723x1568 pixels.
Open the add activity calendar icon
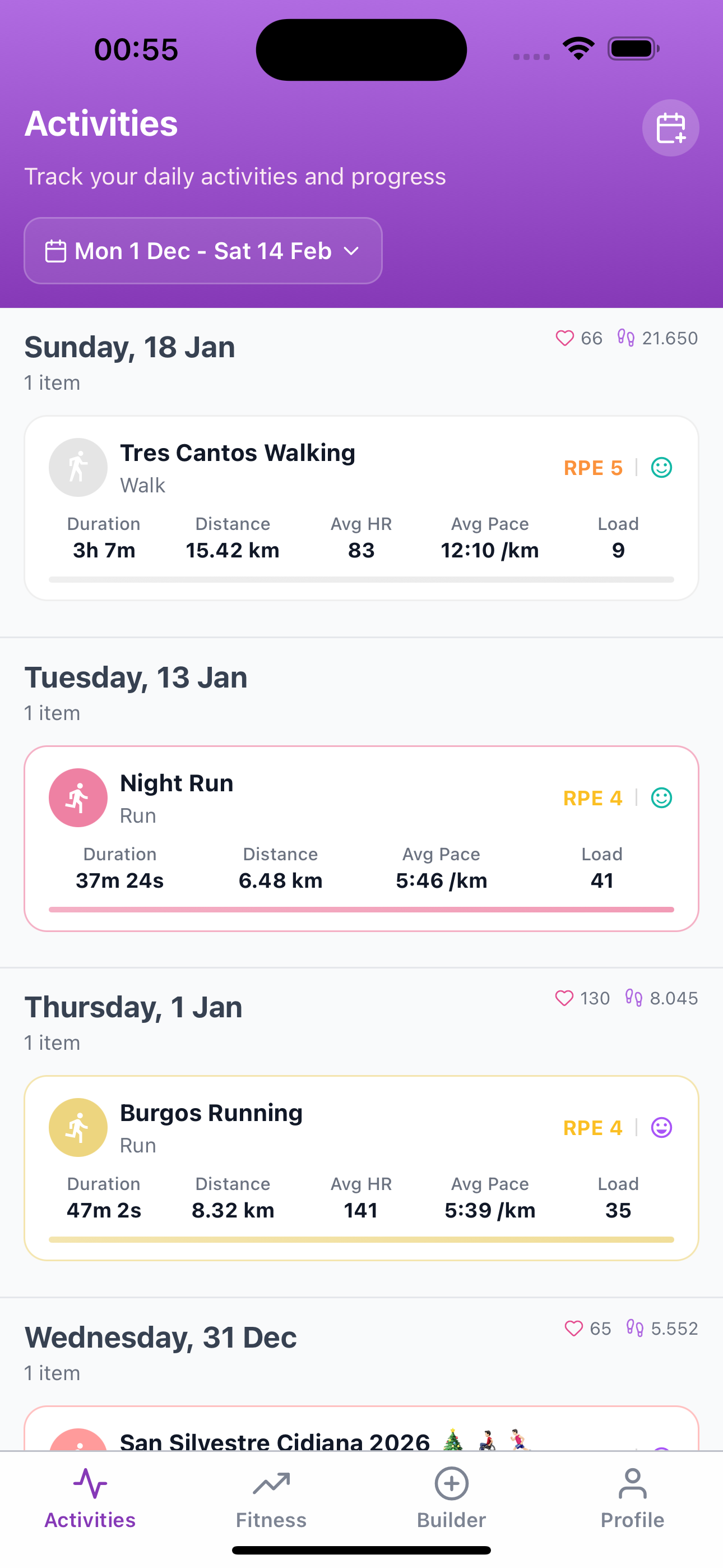[671, 128]
